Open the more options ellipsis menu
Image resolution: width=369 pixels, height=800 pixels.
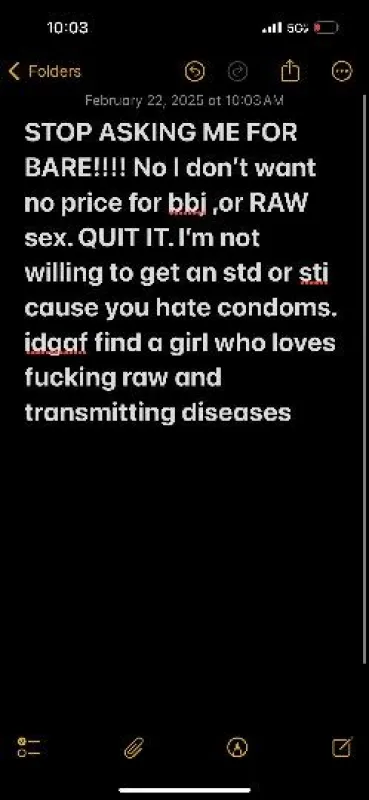[x=342, y=72]
